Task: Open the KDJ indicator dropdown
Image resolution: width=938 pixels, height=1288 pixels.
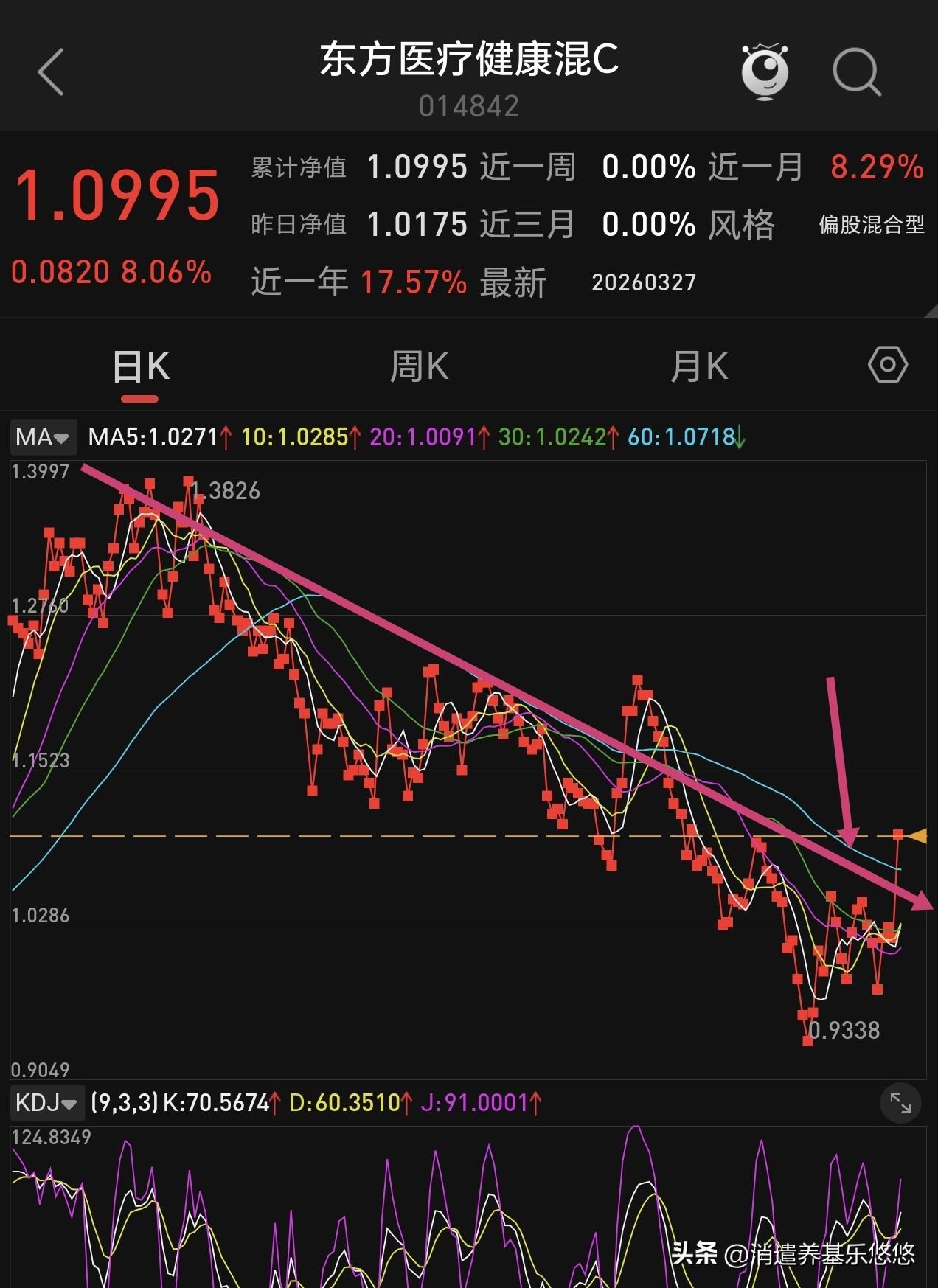Action: [x=47, y=1103]
